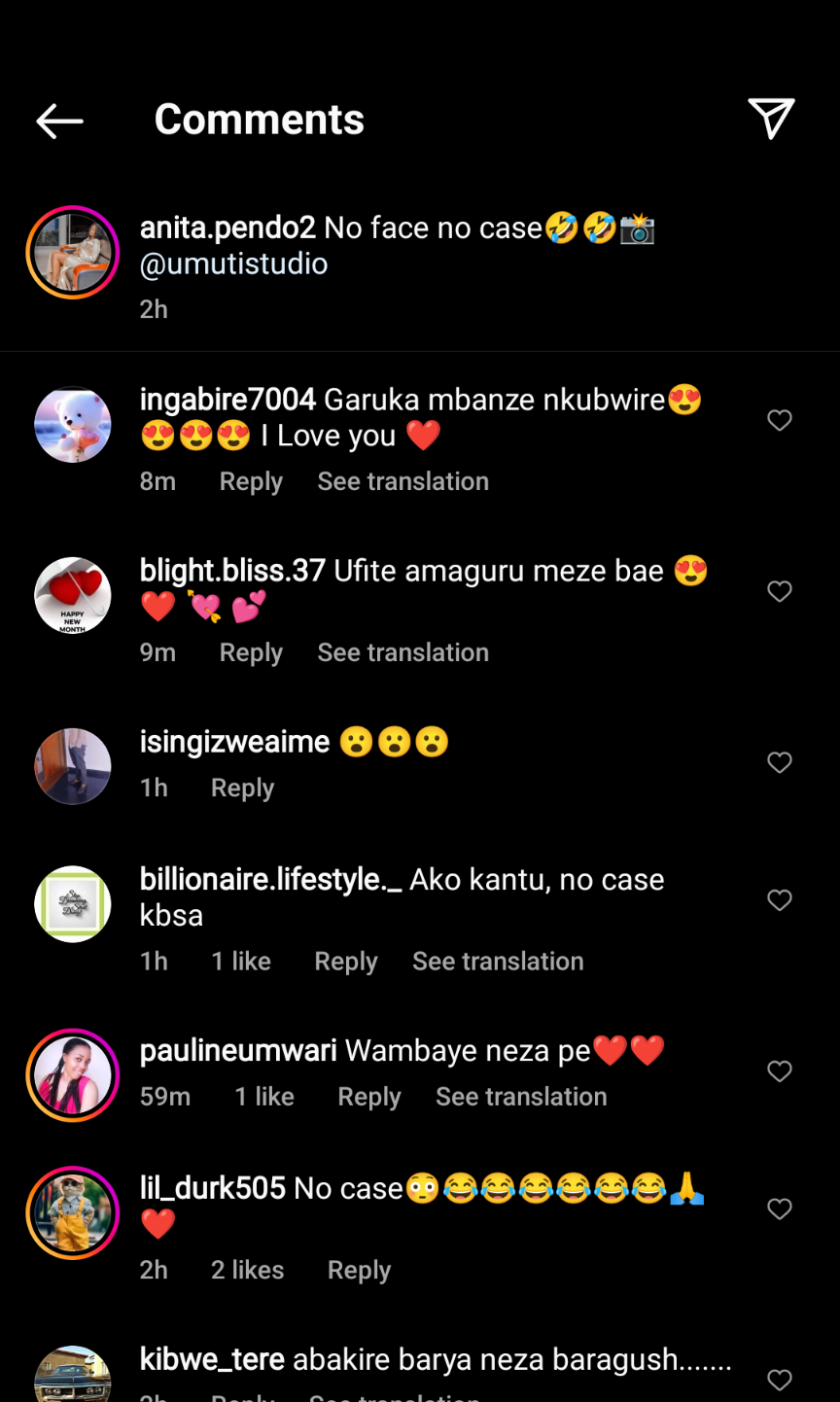Tap the heart on paulineumwari's comment
This screenshot has width=840, height=1402.
[780, 1071]
